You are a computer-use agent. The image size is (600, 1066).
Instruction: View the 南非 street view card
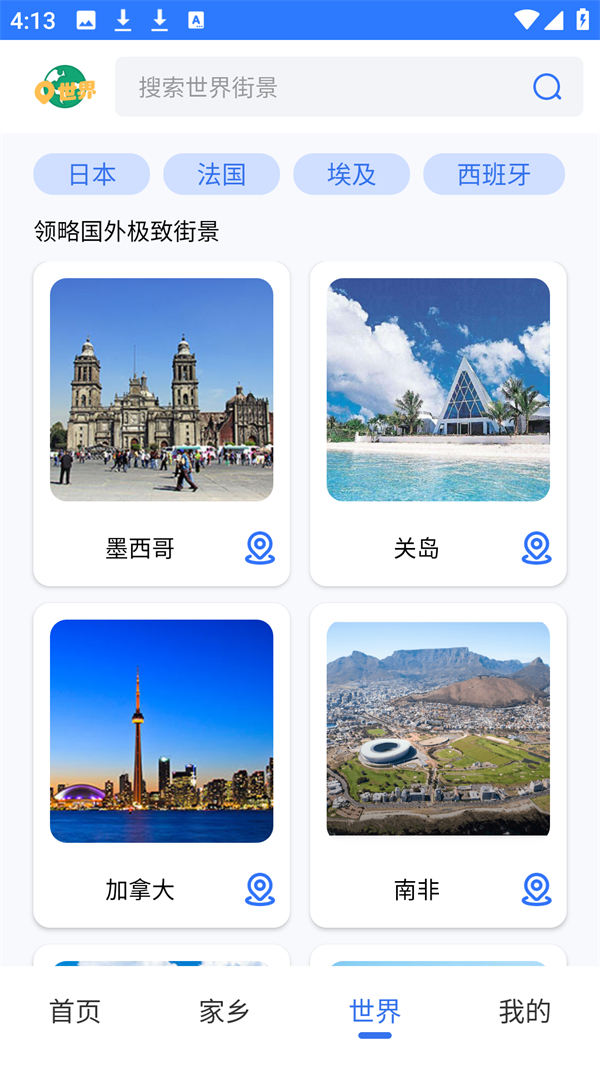point(438,729)
